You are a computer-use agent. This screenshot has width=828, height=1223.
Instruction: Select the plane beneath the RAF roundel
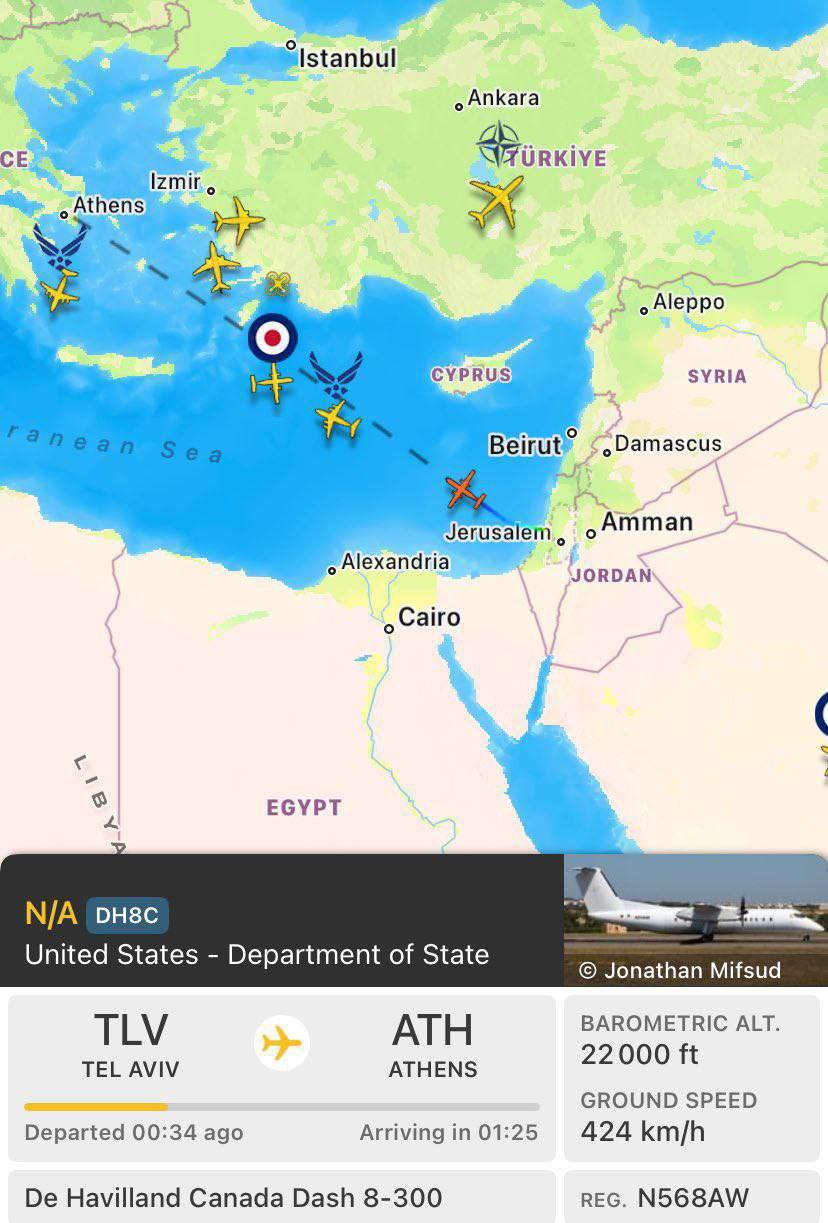pyautogui.click(x=272, y=382)
